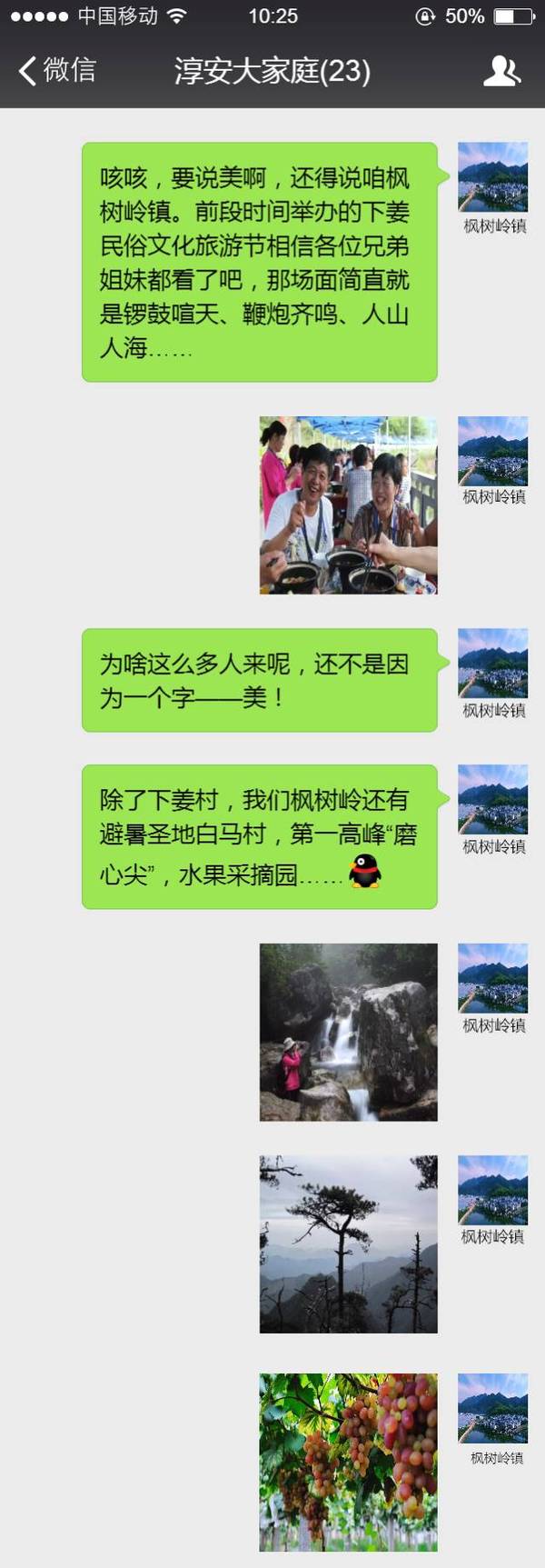The height and width of the screenshot is (1568, 545).
Task: Enlarge the grapes photo message
Action: pyautogui.click(x=348, y=1462)
